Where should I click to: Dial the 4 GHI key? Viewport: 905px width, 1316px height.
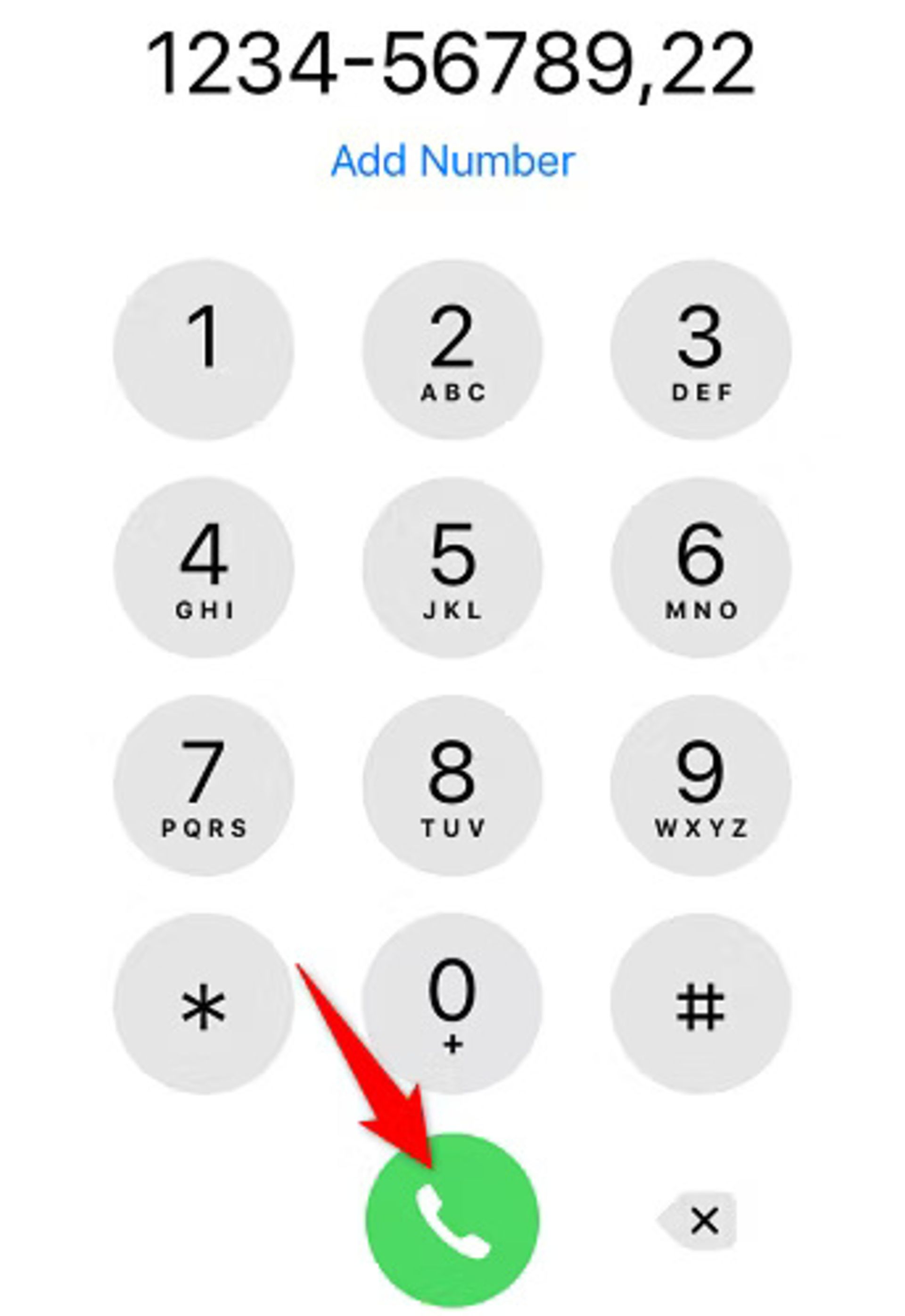pyautogui.click(x=204, y=567)
